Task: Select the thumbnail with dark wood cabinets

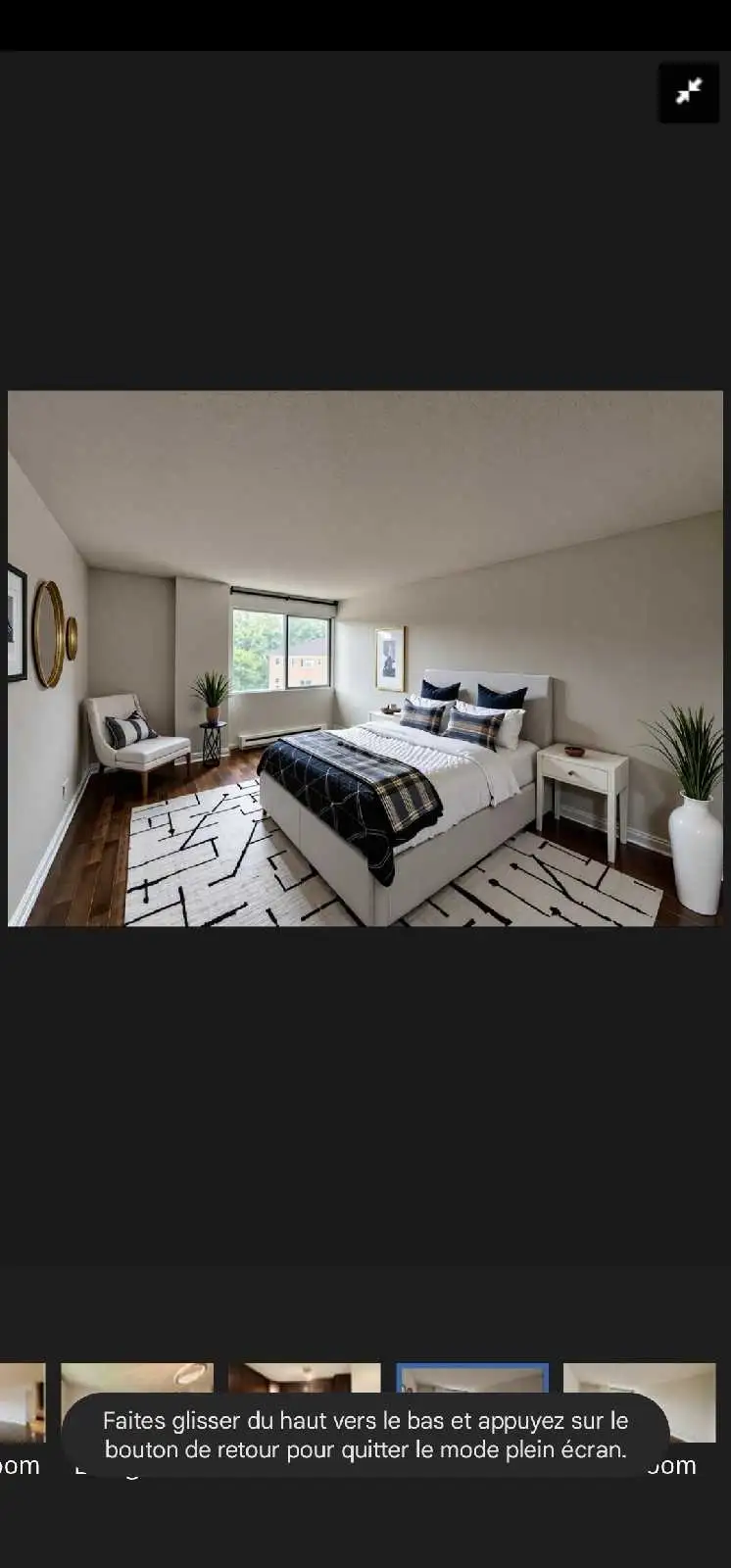Action: tap(304, 1378)
